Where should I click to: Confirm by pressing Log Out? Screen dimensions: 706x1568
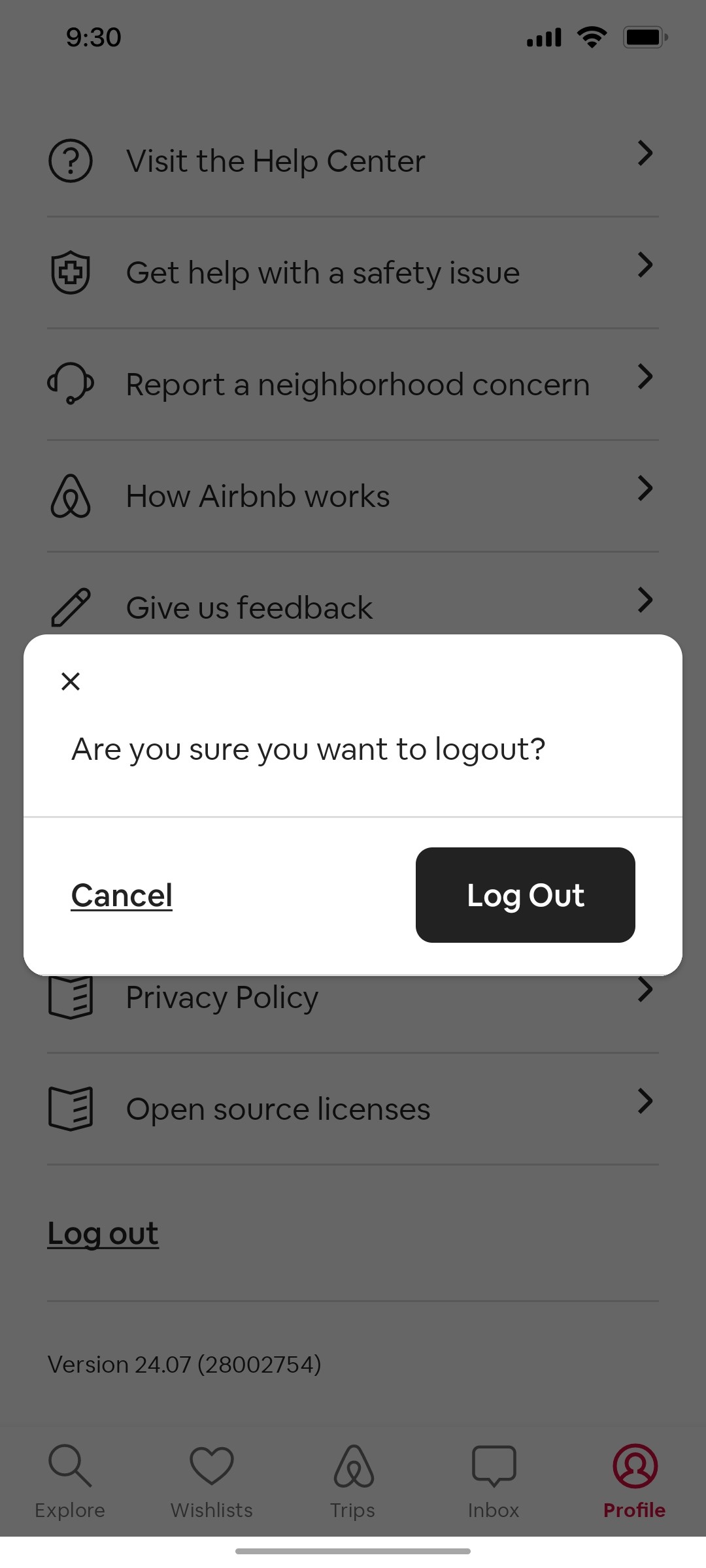(x=525, y=895)
